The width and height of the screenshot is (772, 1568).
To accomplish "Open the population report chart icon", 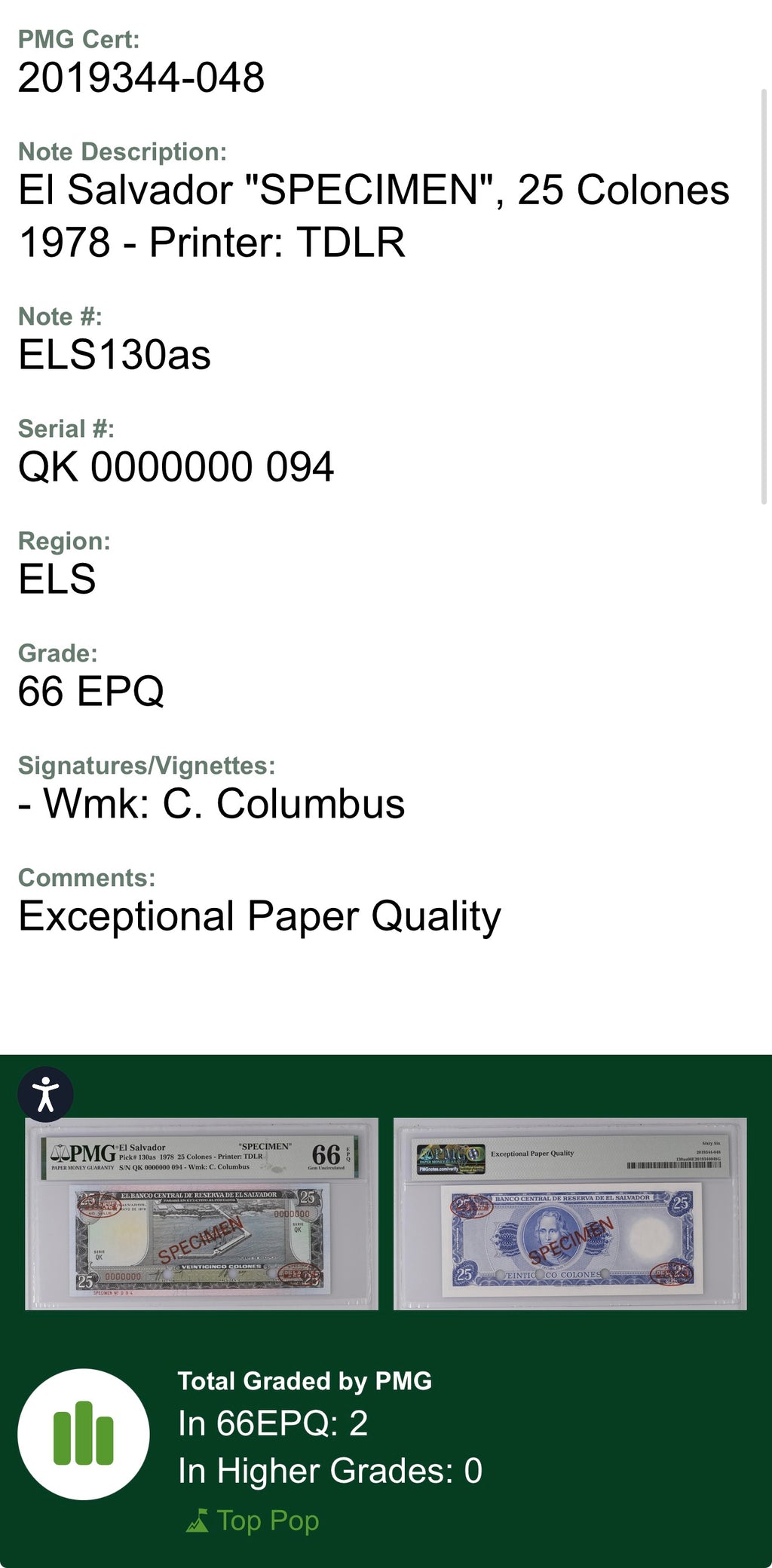I will (x=84, y=1434).
